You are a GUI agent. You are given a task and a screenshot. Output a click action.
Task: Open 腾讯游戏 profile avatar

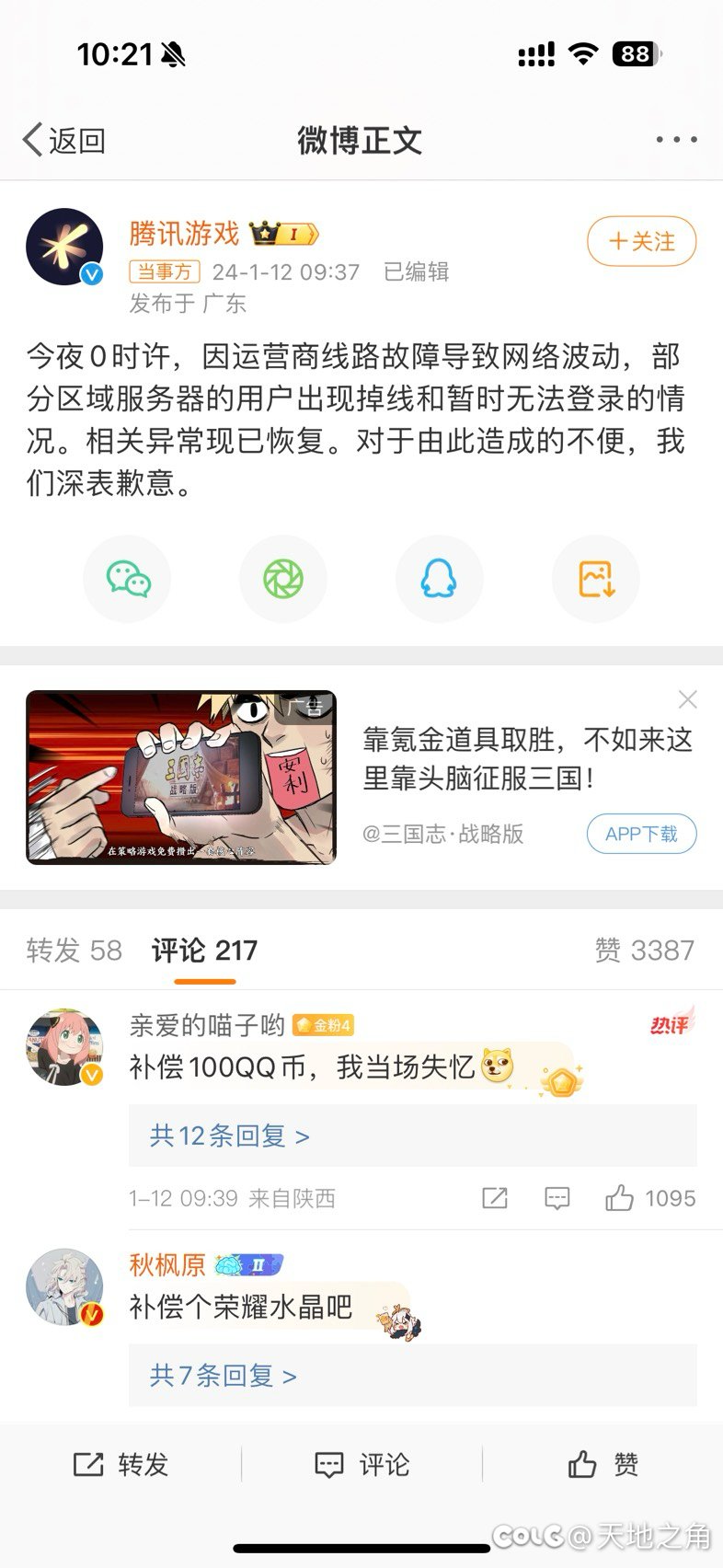coord(64,247)
